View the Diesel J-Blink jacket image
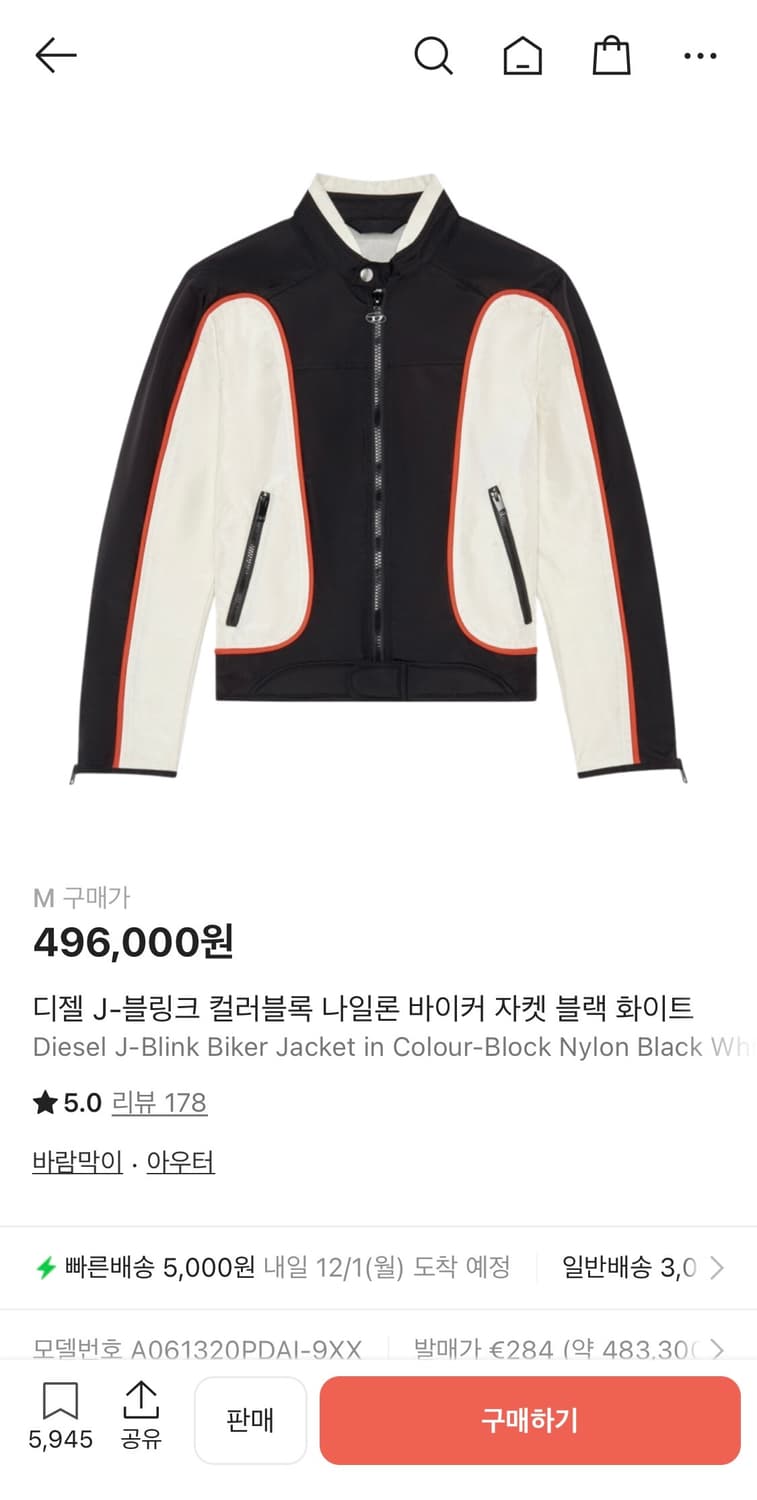Viewport: 757px width, 1500px height. pos(378,470)
